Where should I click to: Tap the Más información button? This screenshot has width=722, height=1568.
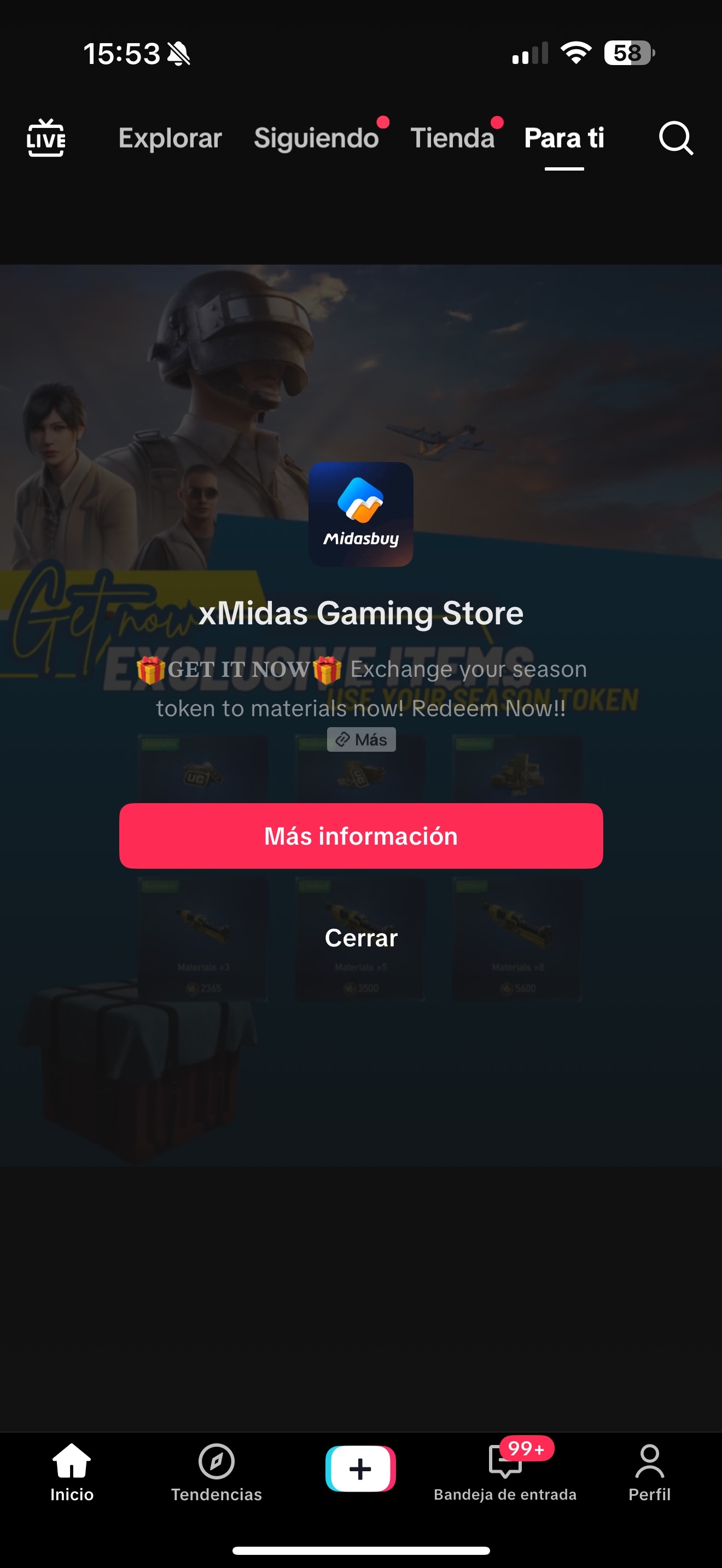point(361,836)
